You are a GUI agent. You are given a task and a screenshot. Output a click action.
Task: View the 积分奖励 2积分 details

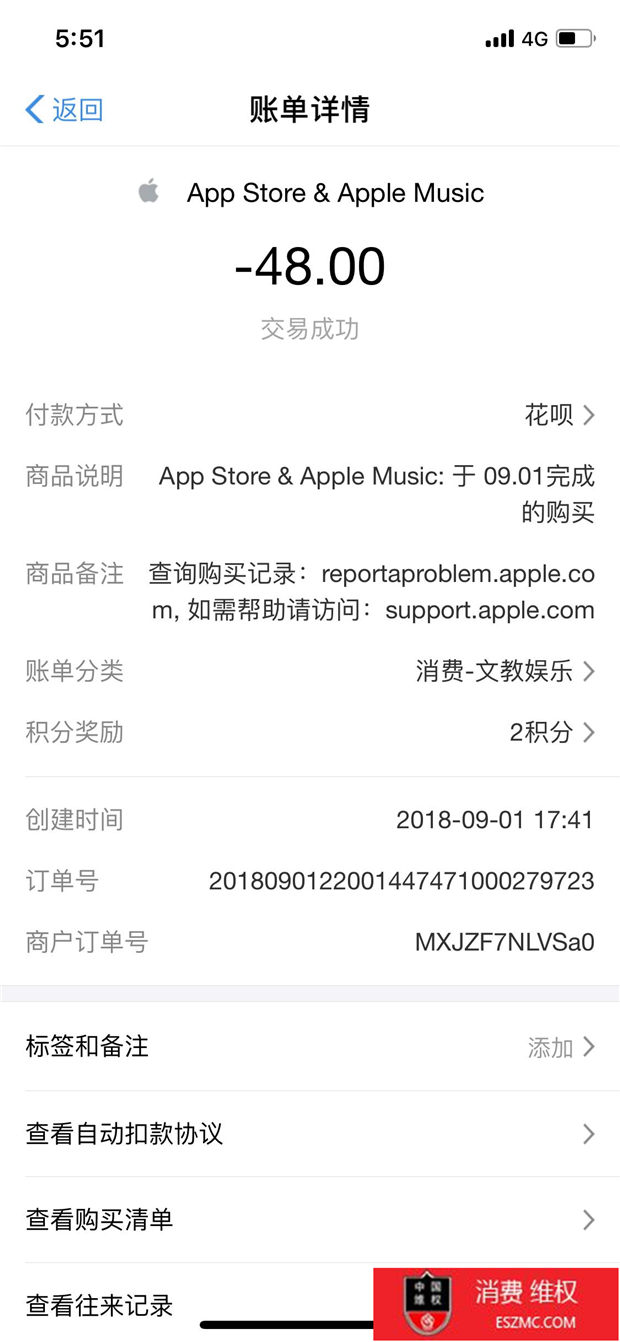(310, 732)
